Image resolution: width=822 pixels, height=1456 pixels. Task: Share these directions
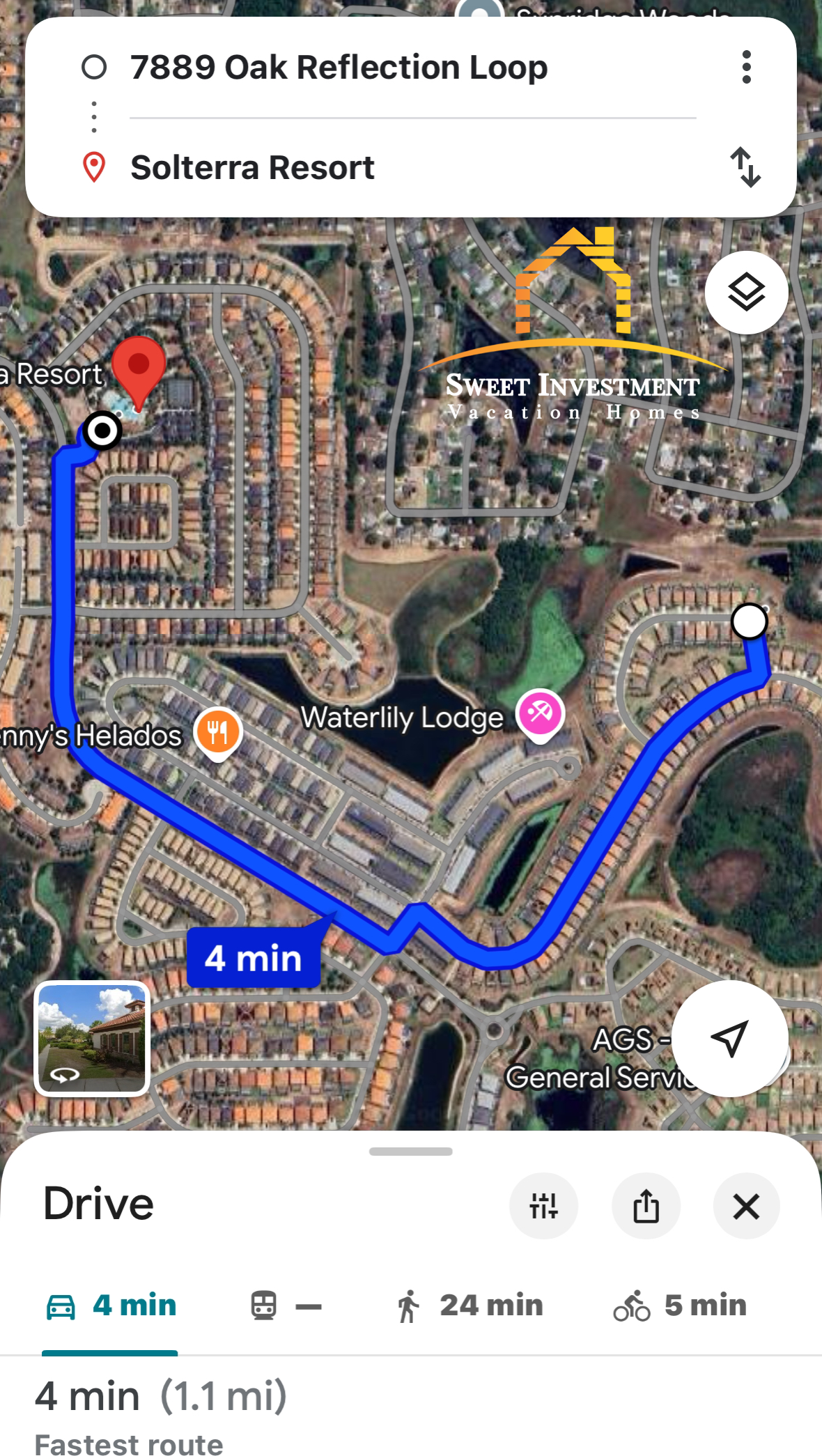click(x=646, y=1206)
